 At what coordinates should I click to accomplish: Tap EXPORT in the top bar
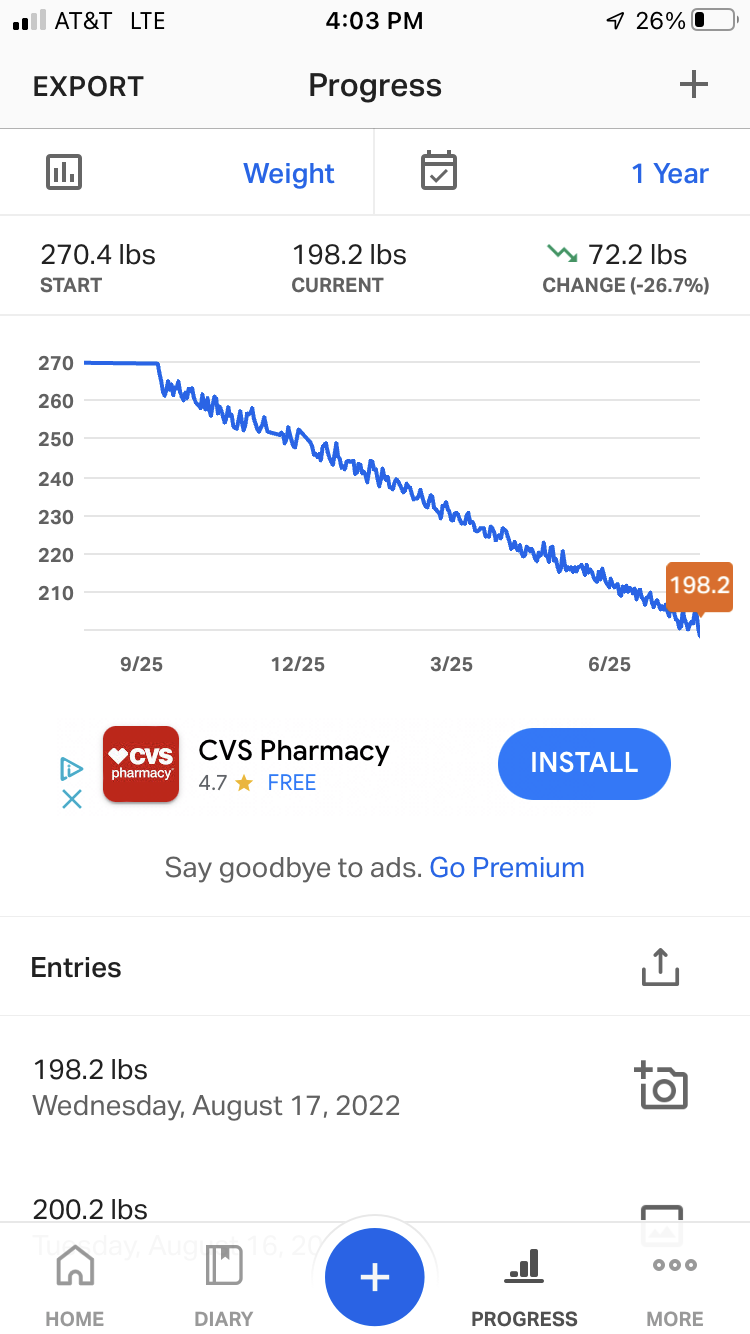(88, 86)
